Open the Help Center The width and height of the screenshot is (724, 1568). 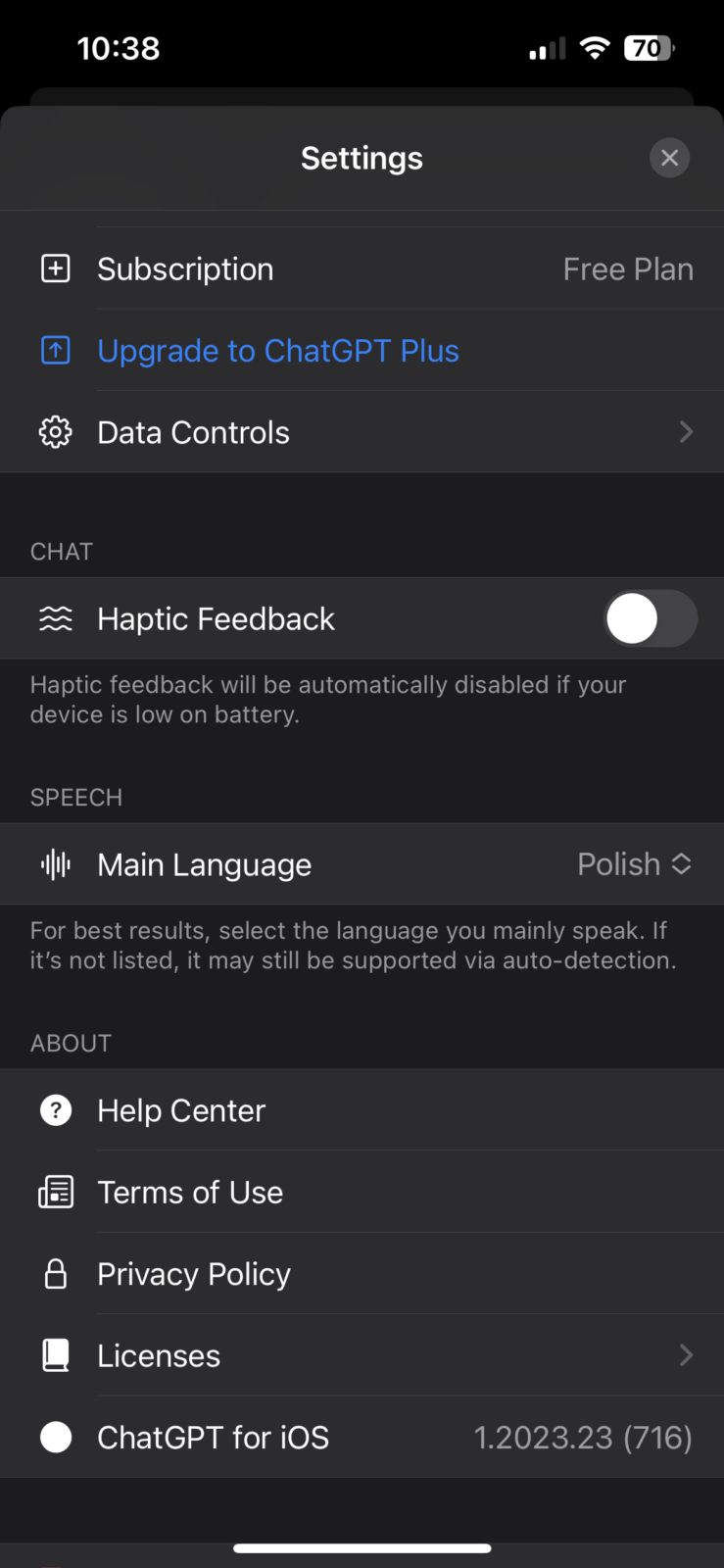(362, 1110)
